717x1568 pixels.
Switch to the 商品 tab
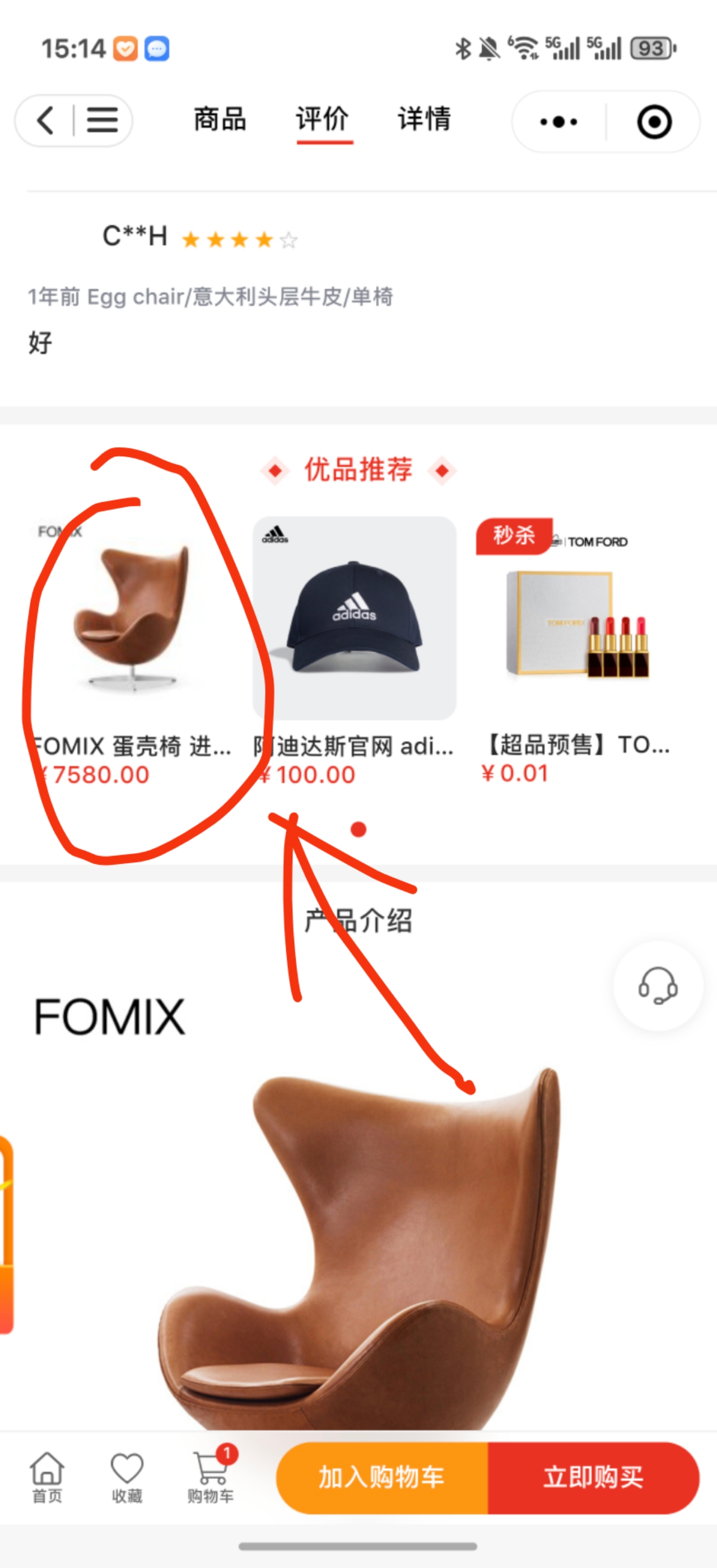pyautogui.click(x=220, y=119)
